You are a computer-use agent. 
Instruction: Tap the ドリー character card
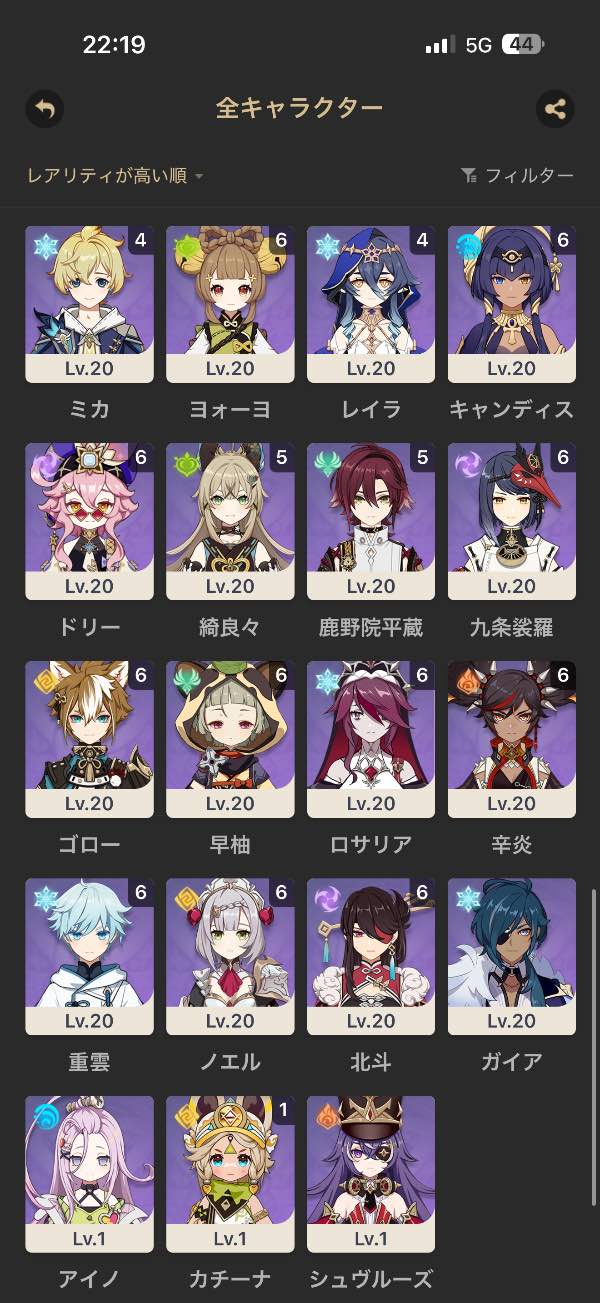coord(89,521)
